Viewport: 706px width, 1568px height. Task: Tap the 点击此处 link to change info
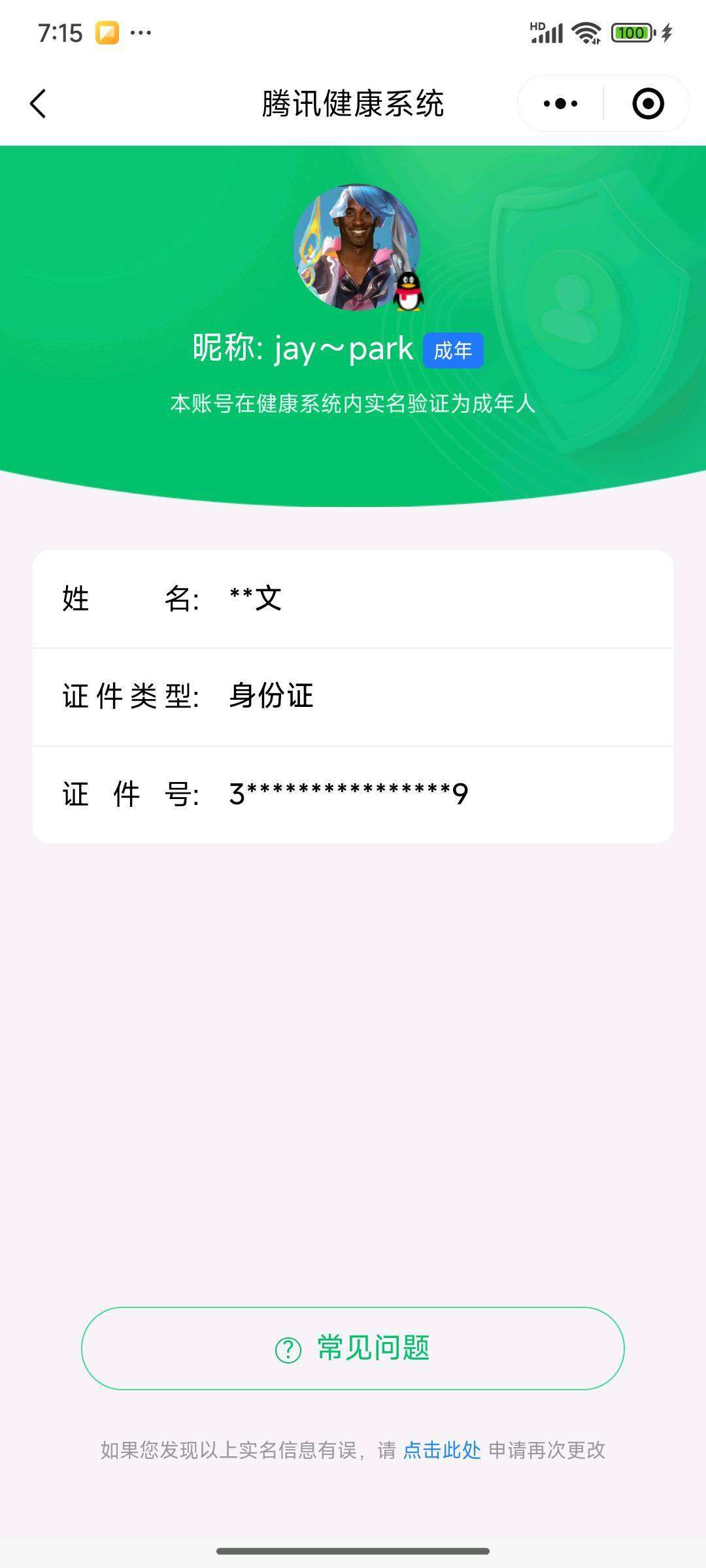(442, 1450)
